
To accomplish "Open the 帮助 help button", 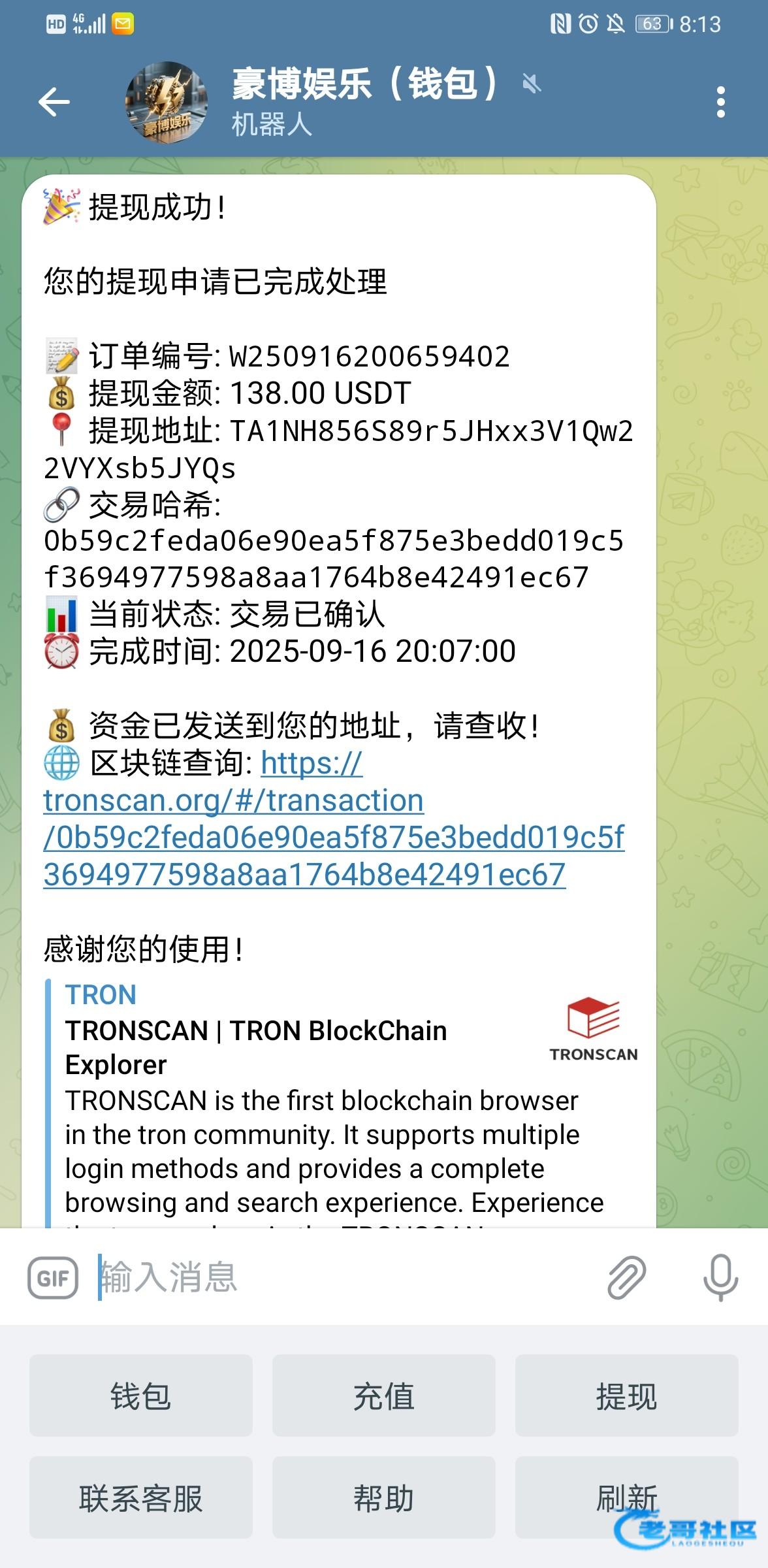I will click(383, 1497).
